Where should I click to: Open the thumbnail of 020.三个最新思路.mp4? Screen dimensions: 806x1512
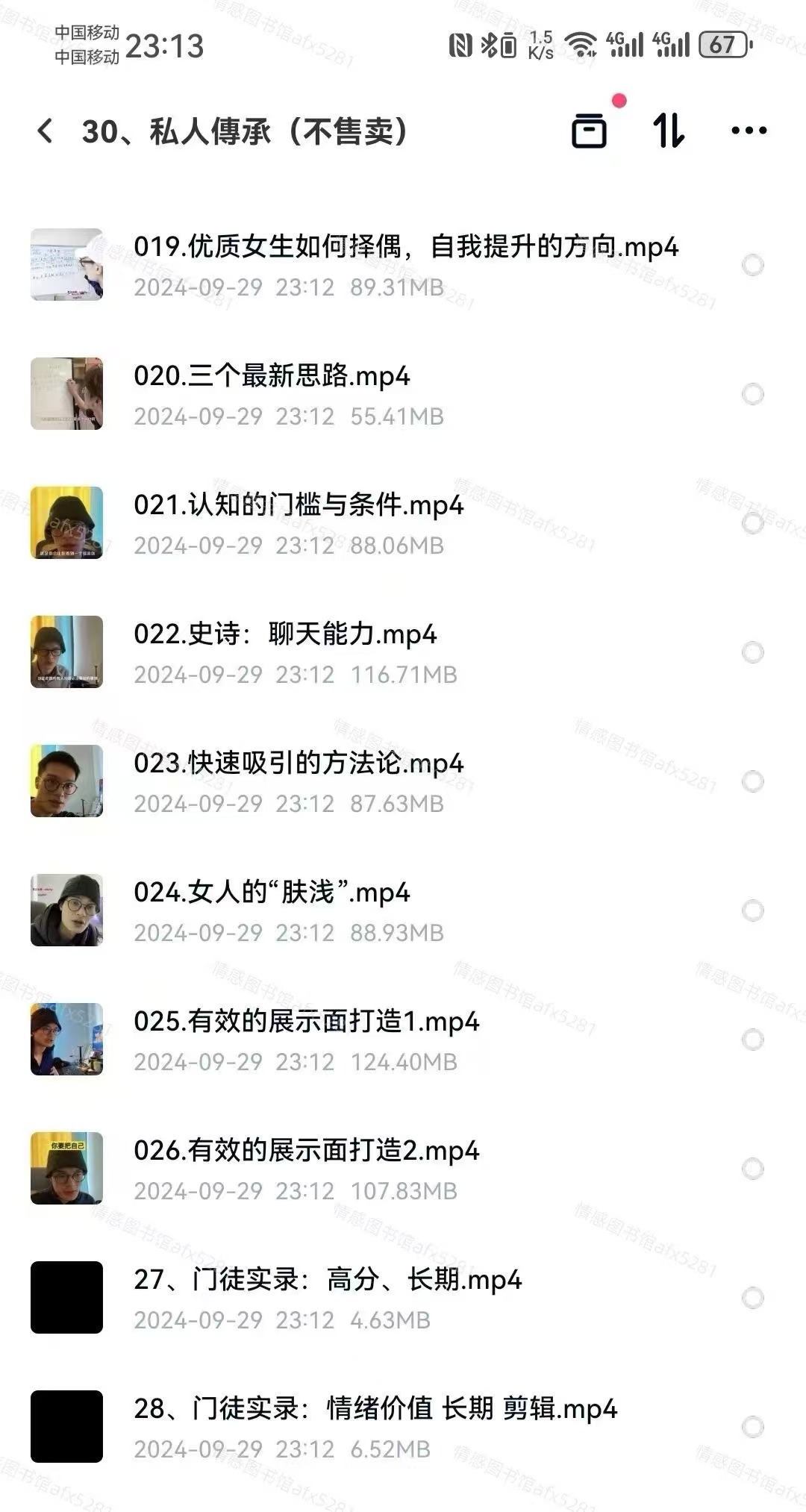pyautogui.click(x=66, y=394)
